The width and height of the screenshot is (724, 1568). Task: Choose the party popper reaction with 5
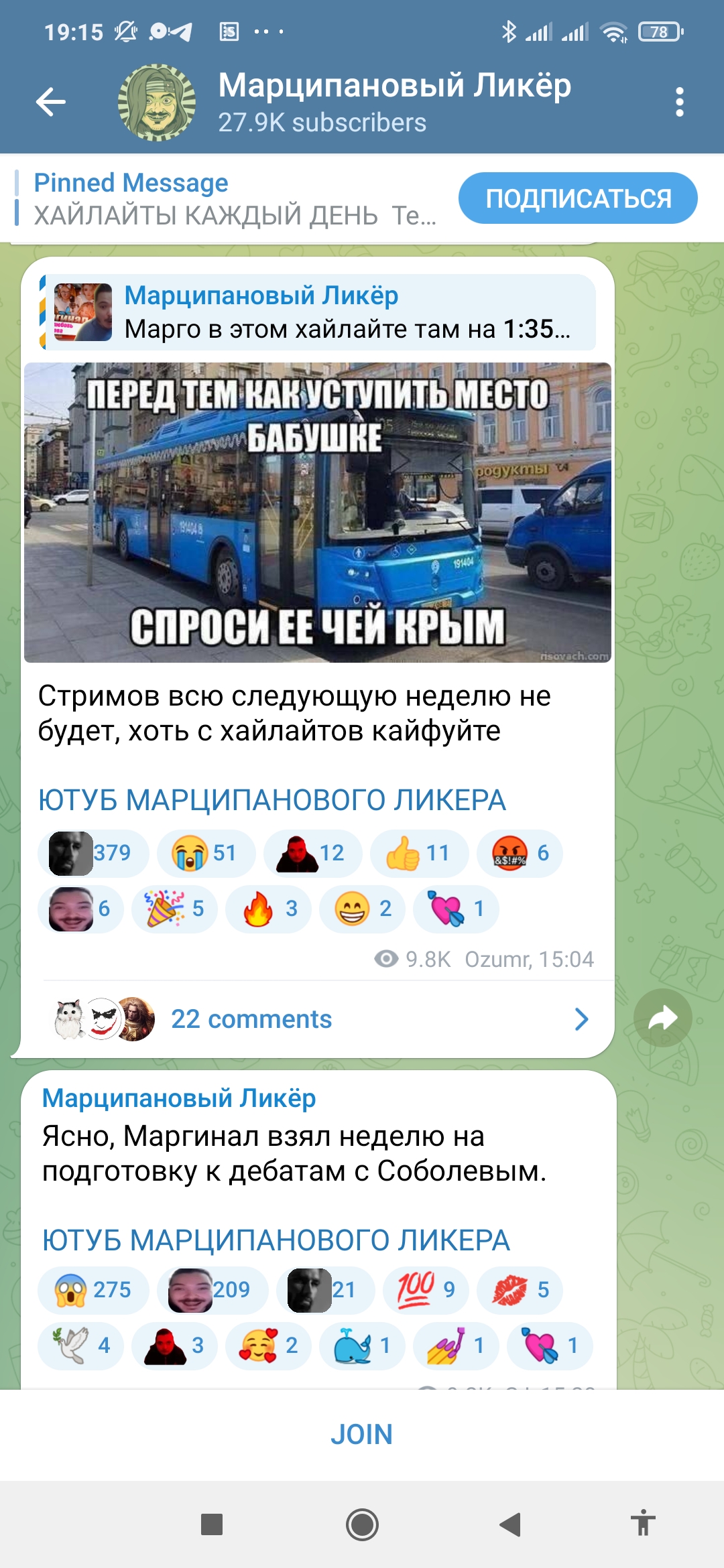[174, 909]
